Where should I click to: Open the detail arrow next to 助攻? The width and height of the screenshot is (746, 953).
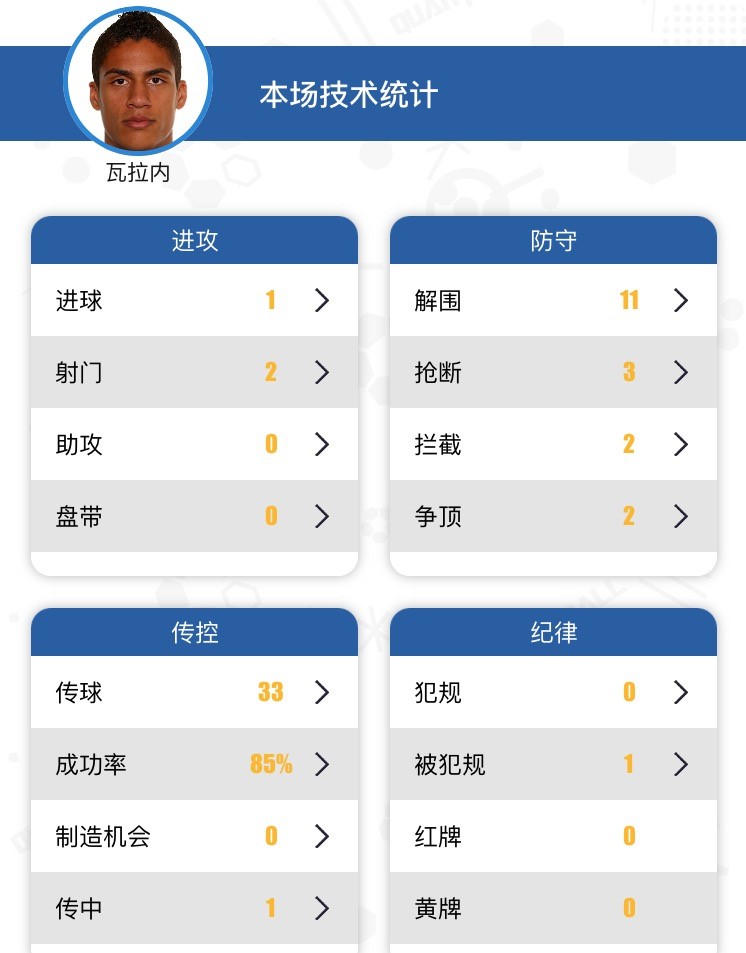322,444
